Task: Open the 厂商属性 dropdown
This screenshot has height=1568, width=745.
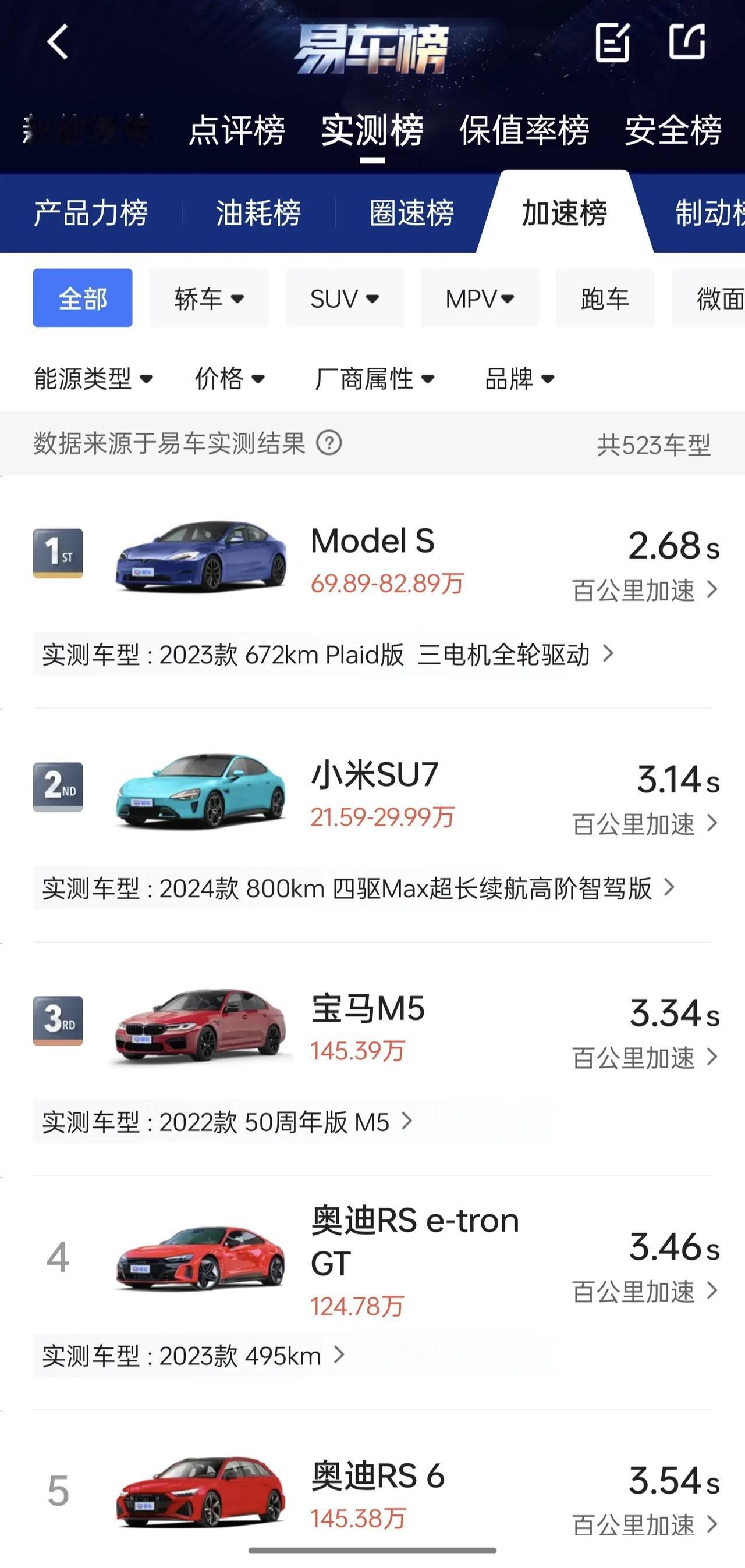Action: pos(375,379)
